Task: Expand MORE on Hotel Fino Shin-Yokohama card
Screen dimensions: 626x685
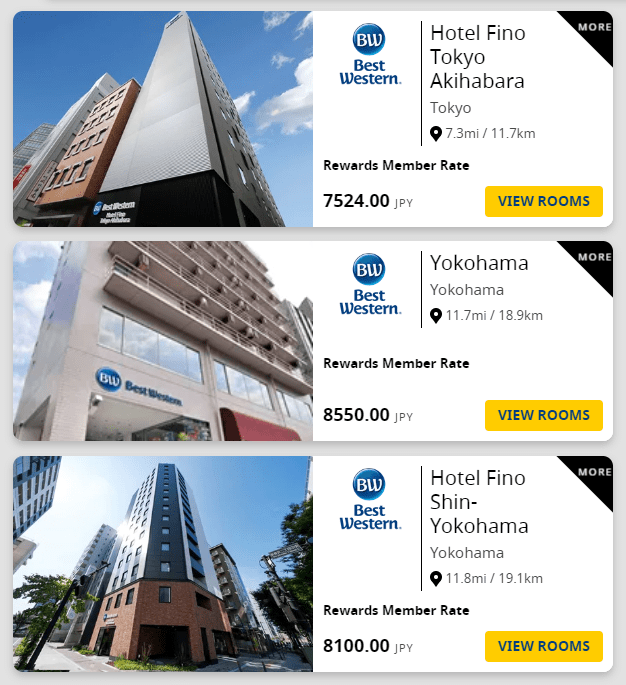Action: (x=595, y=472)
